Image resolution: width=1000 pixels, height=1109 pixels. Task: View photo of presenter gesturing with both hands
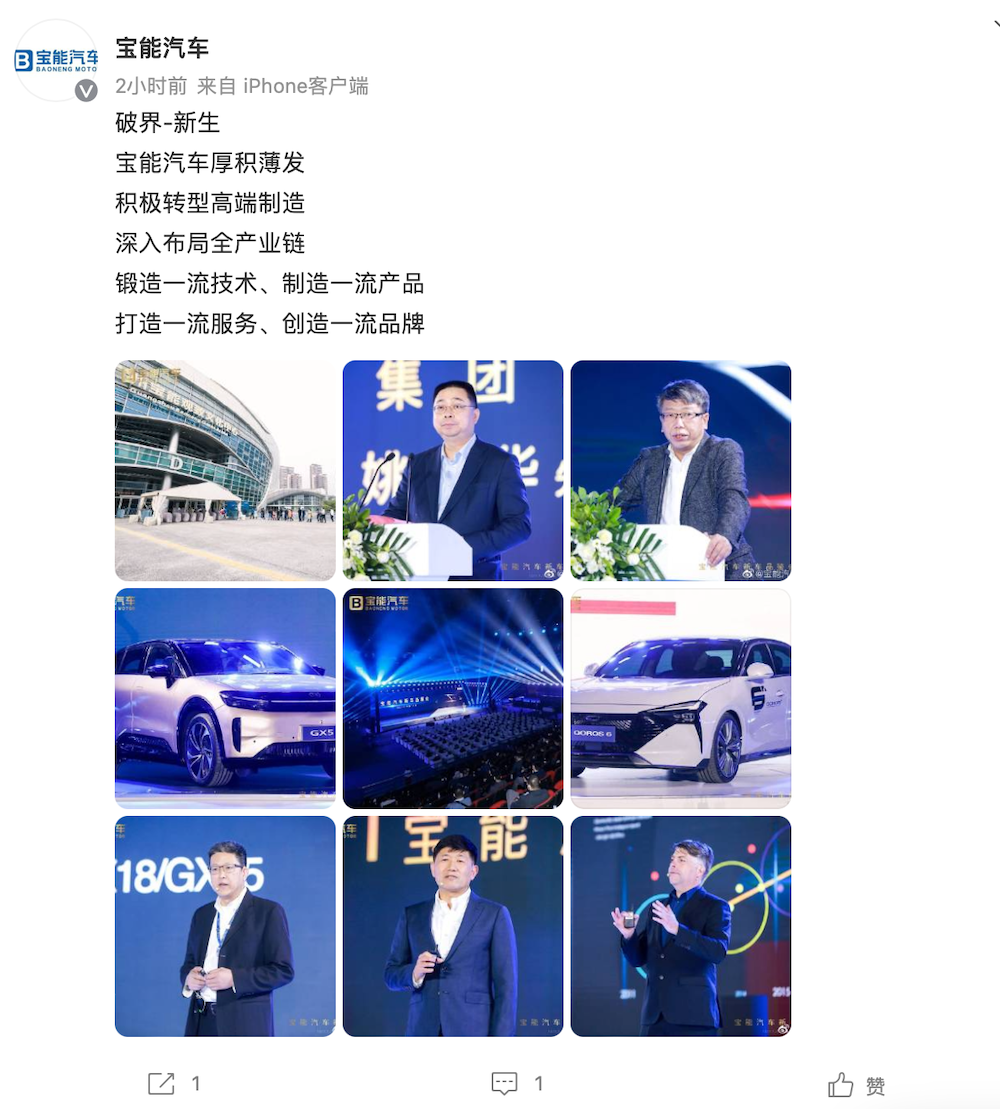point(681,926)
